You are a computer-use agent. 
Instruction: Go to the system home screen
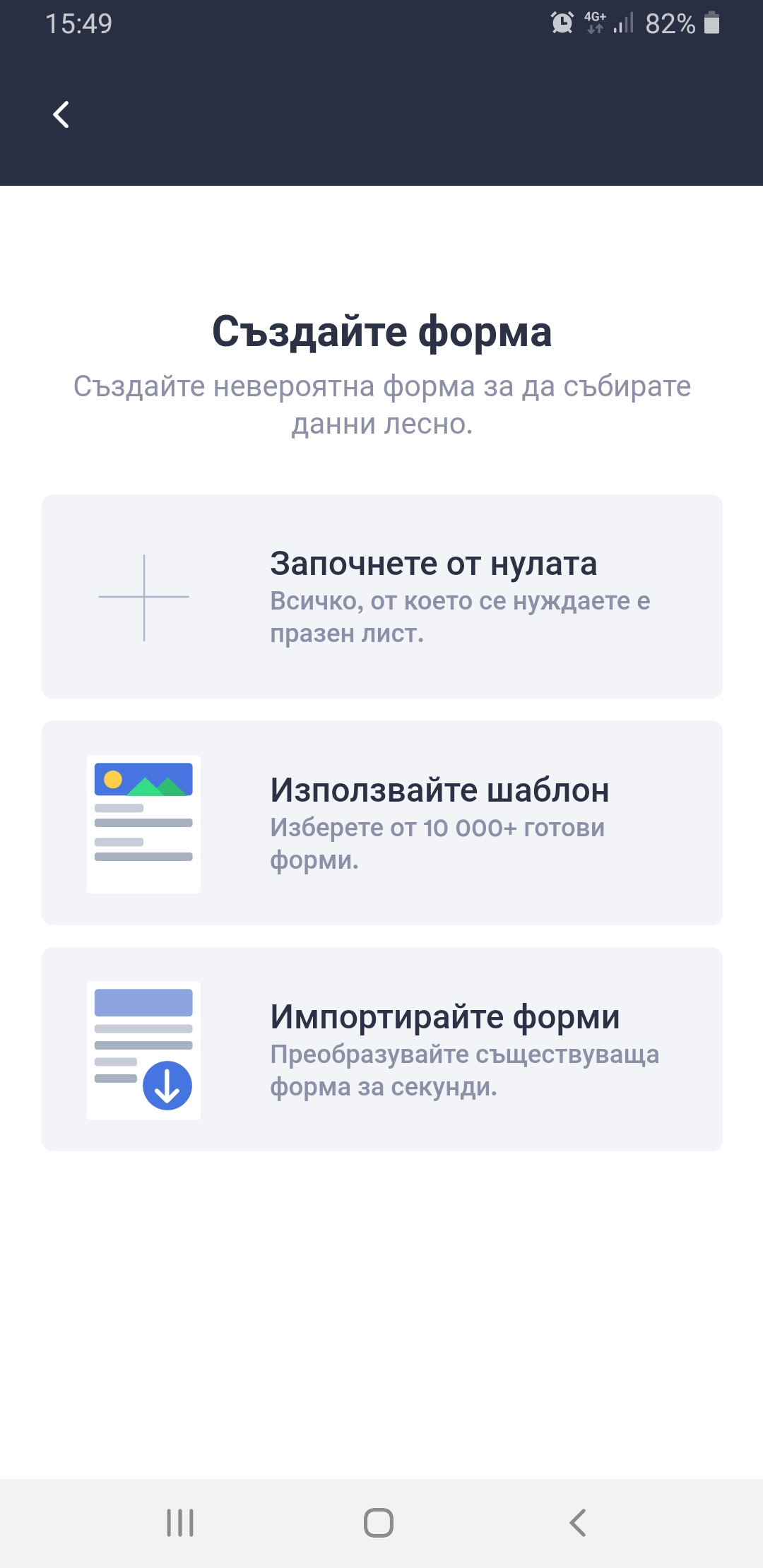(379, 1522)
